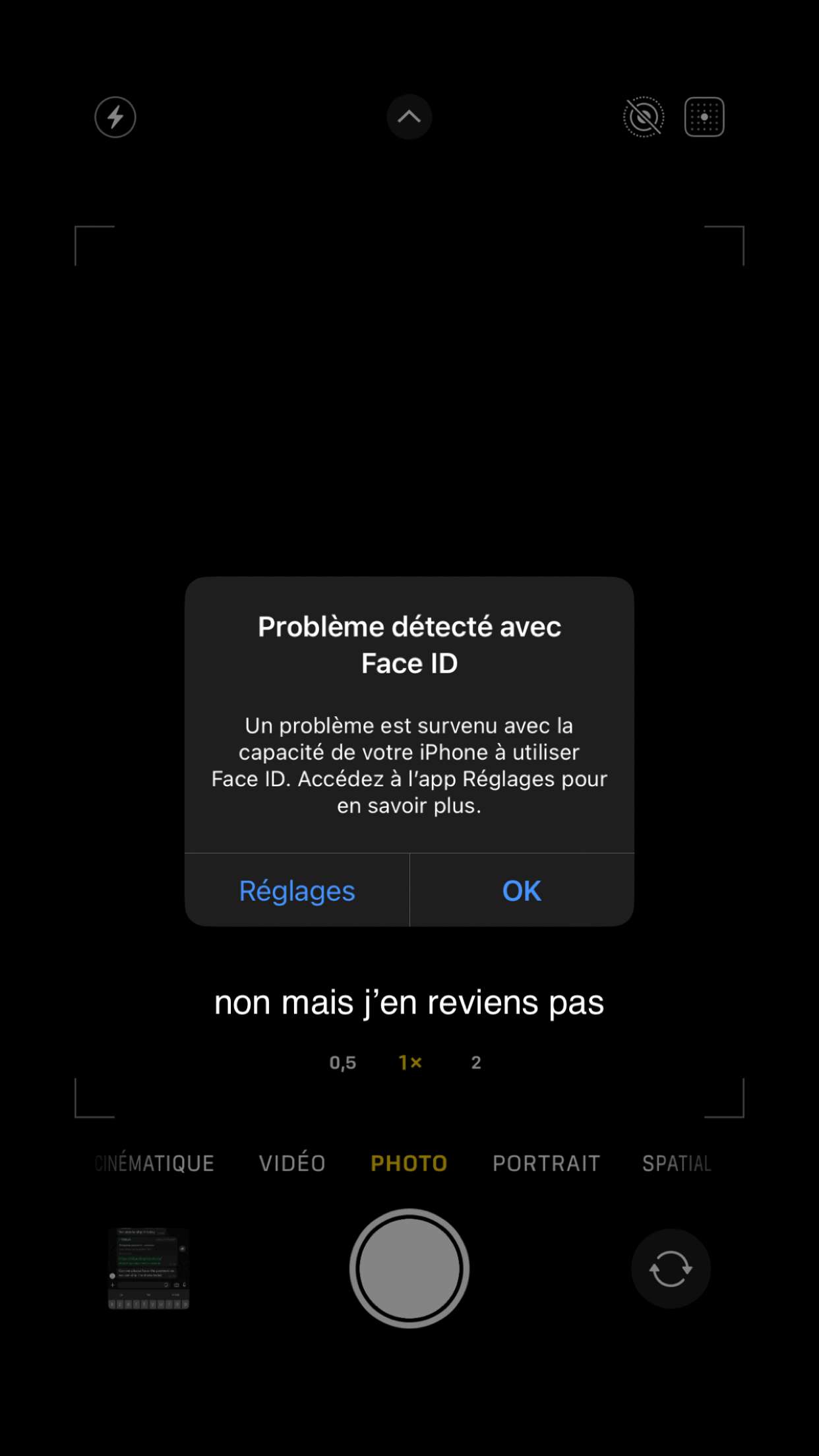Open Réglages from the Face ID alert
Screen dimensions: 819x1456
click(x=297, y=890)
